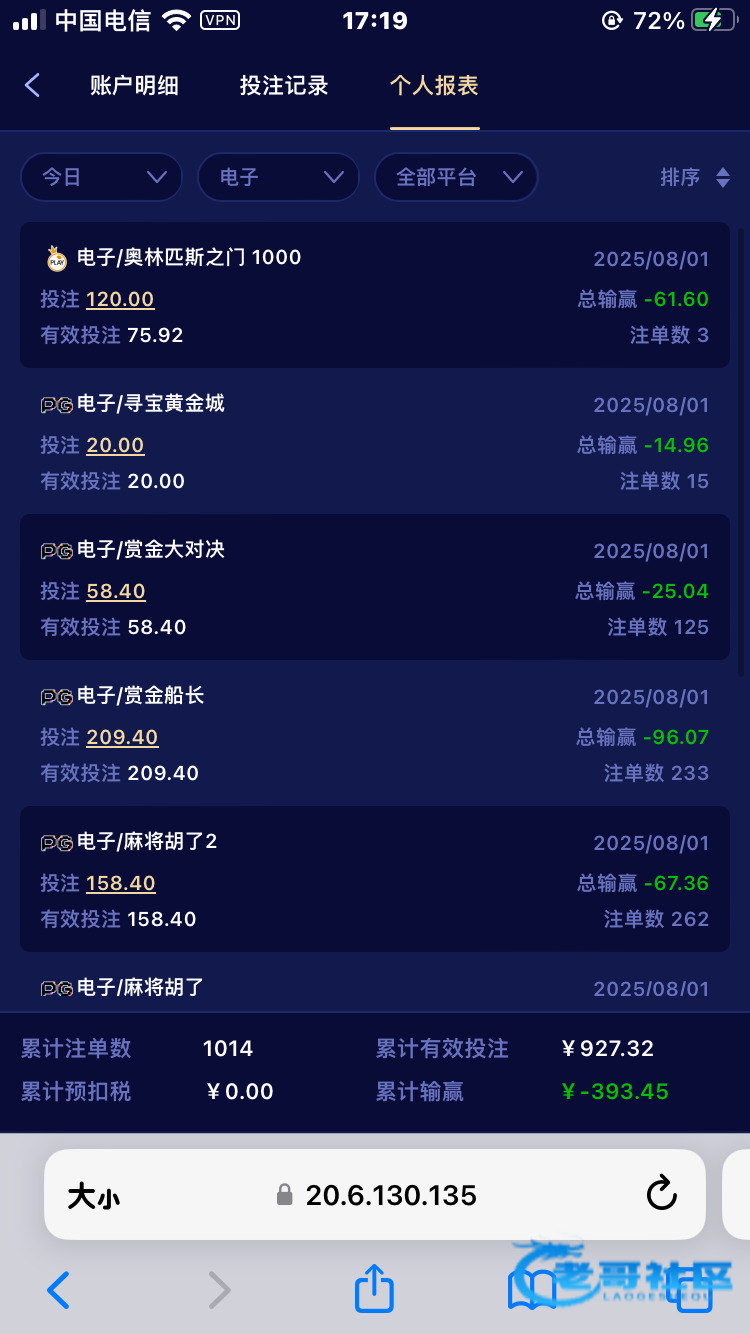The image size is (750, 1334).
Task: Expand the 全部平台 platform dropdown
Action: point(456,177)
